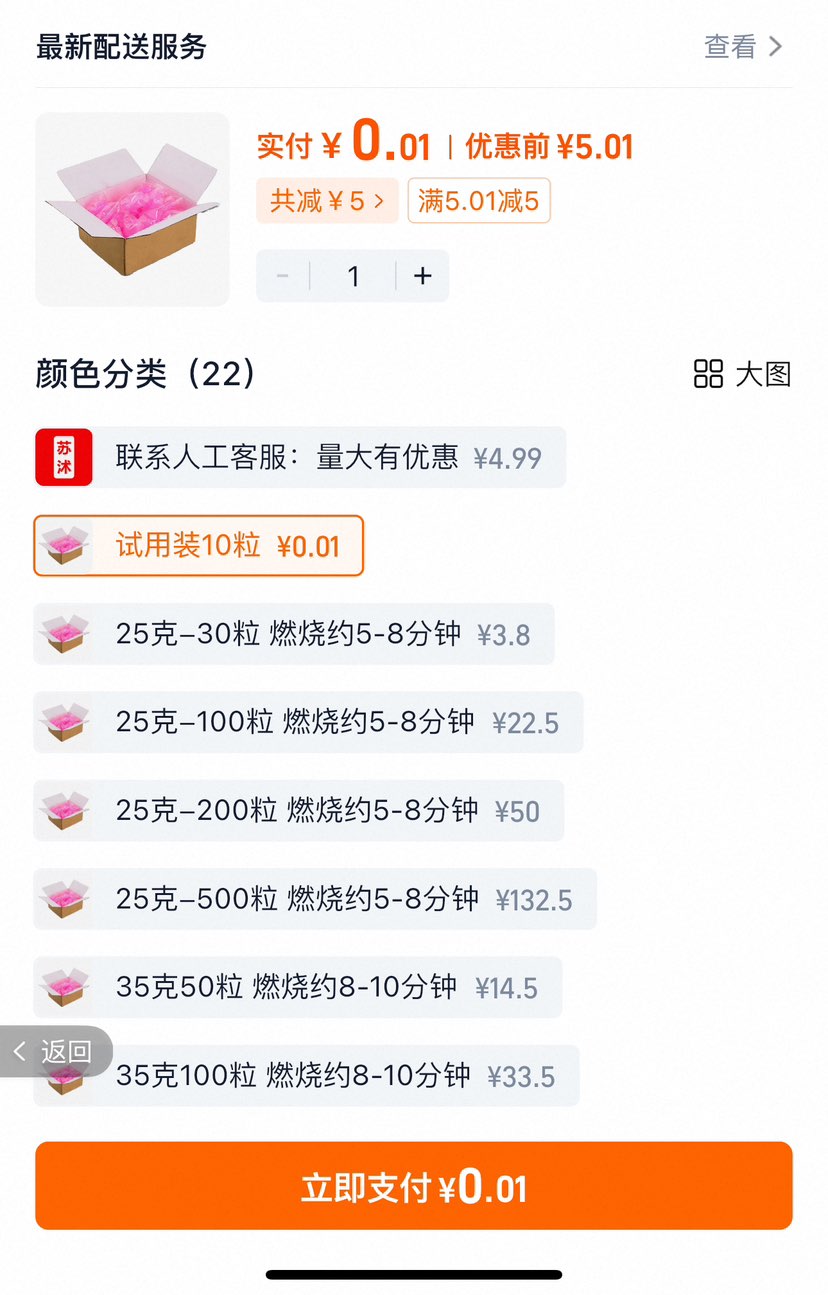Go back with the 返回 button
Image resolution: width=828 pixels, height=1295 pixels.
coord(55,1051)
